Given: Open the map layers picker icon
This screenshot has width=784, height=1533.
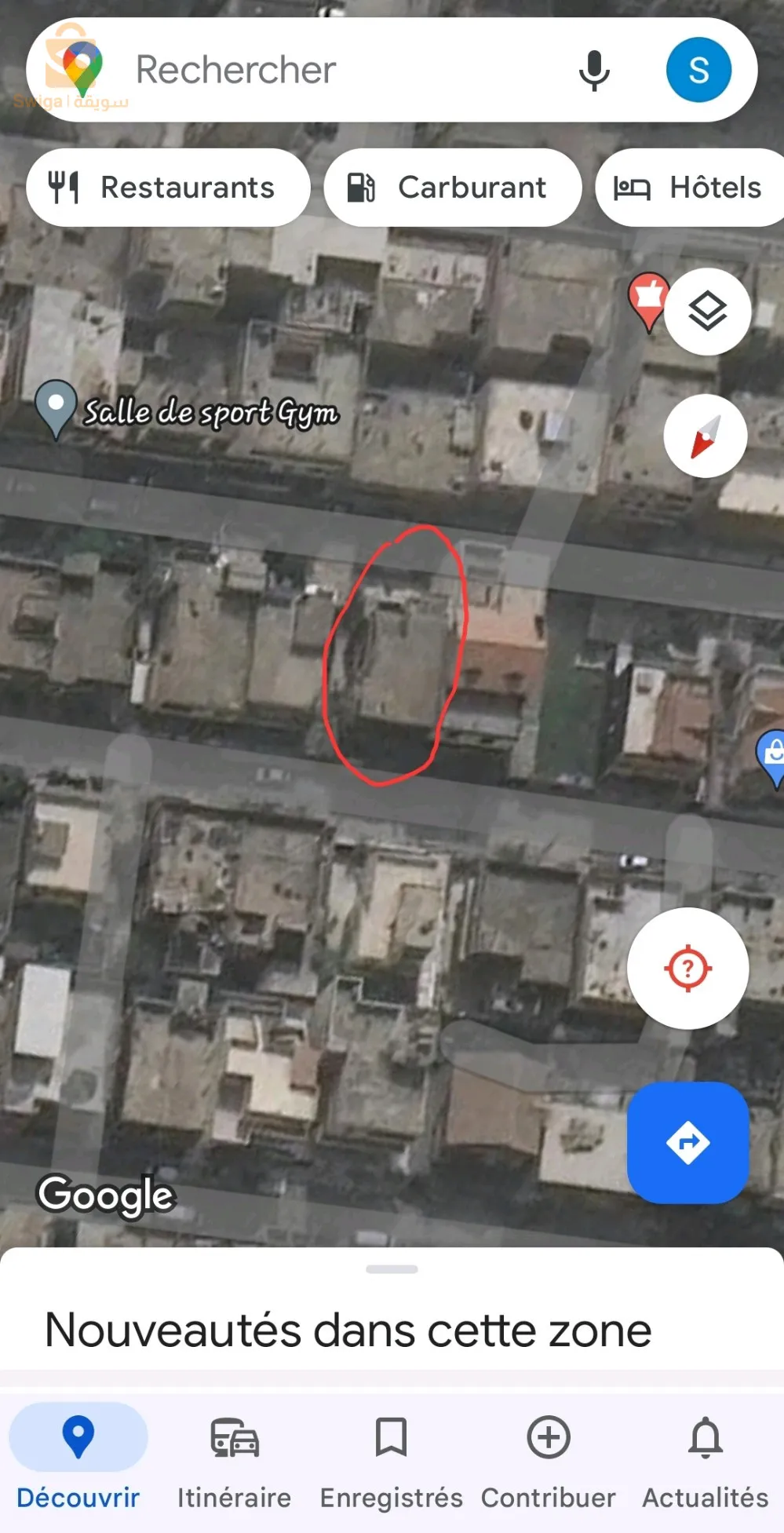Looking at the screenshot, I should point(707,311).
